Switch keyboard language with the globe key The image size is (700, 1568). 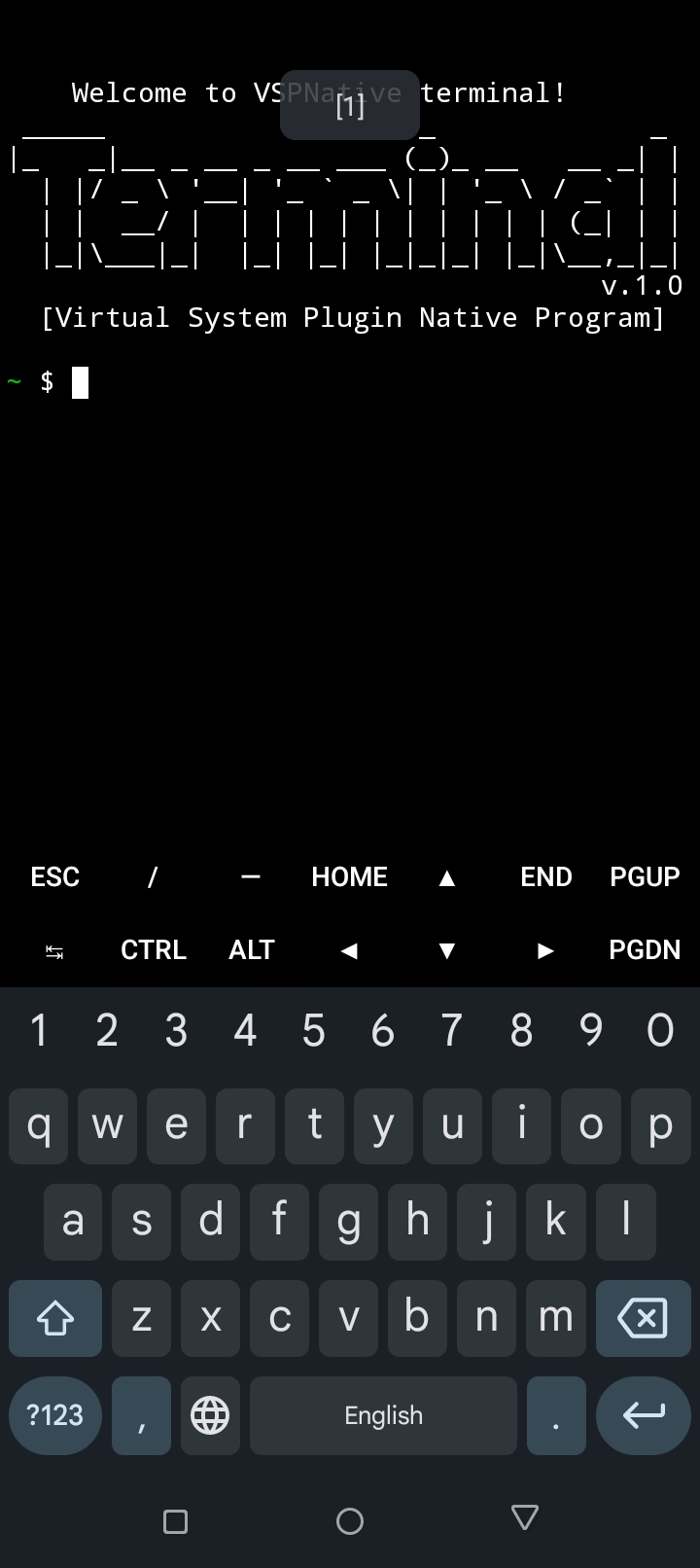210,1415
